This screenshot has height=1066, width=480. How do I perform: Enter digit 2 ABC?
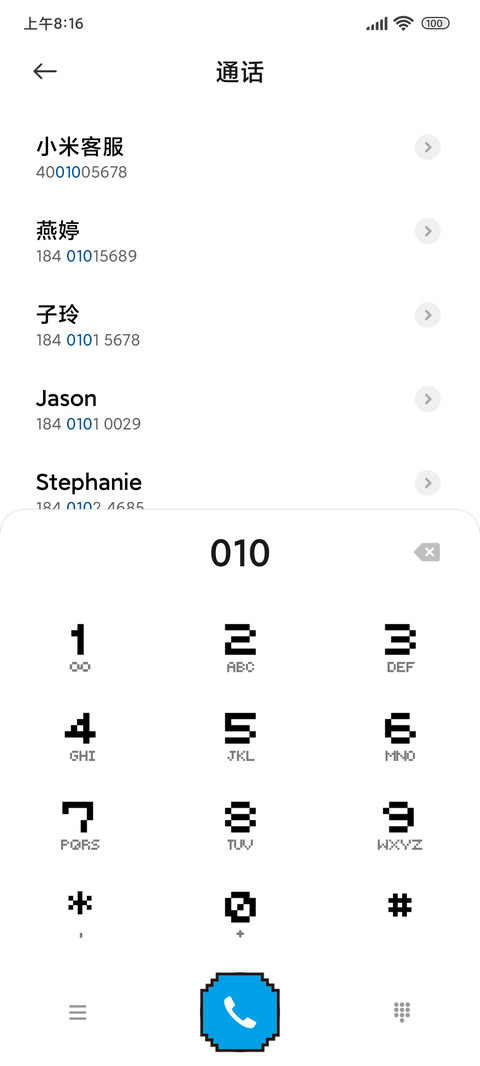coord(240,647)
